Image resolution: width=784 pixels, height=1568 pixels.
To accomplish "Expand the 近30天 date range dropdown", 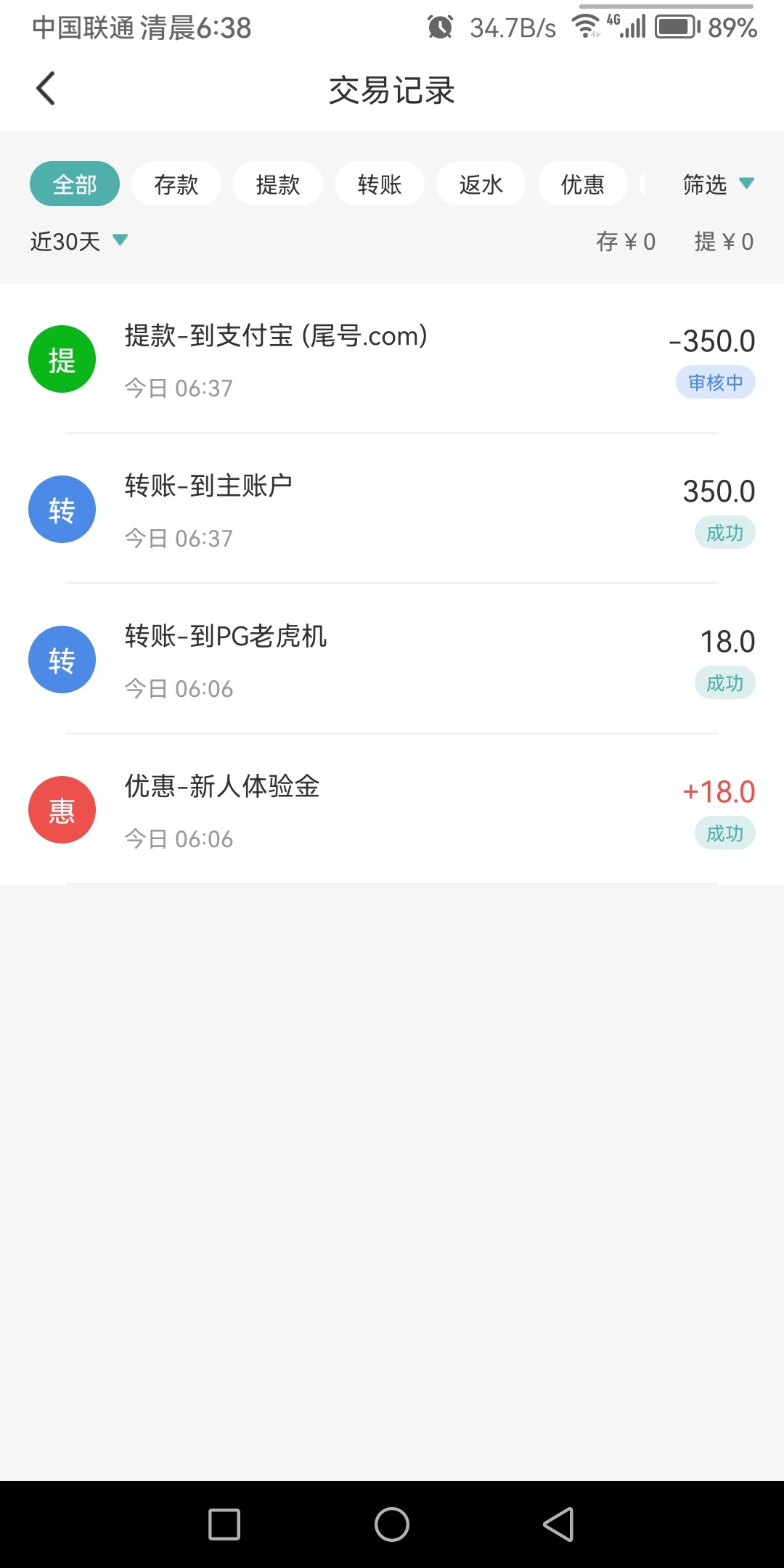I will pos(79,241).
